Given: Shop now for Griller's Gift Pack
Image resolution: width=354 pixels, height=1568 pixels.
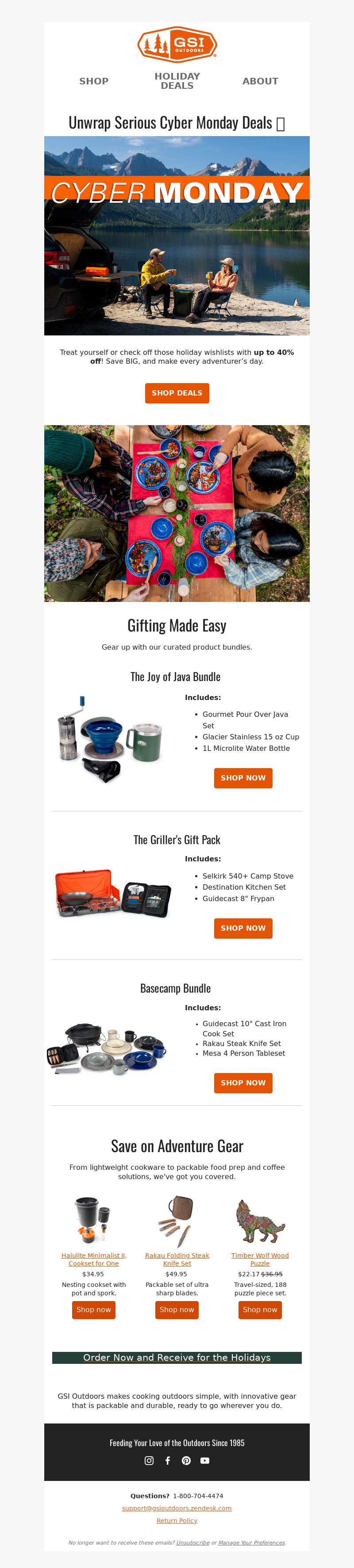Looking at the screenshot, I should click(x=243, y=928).
